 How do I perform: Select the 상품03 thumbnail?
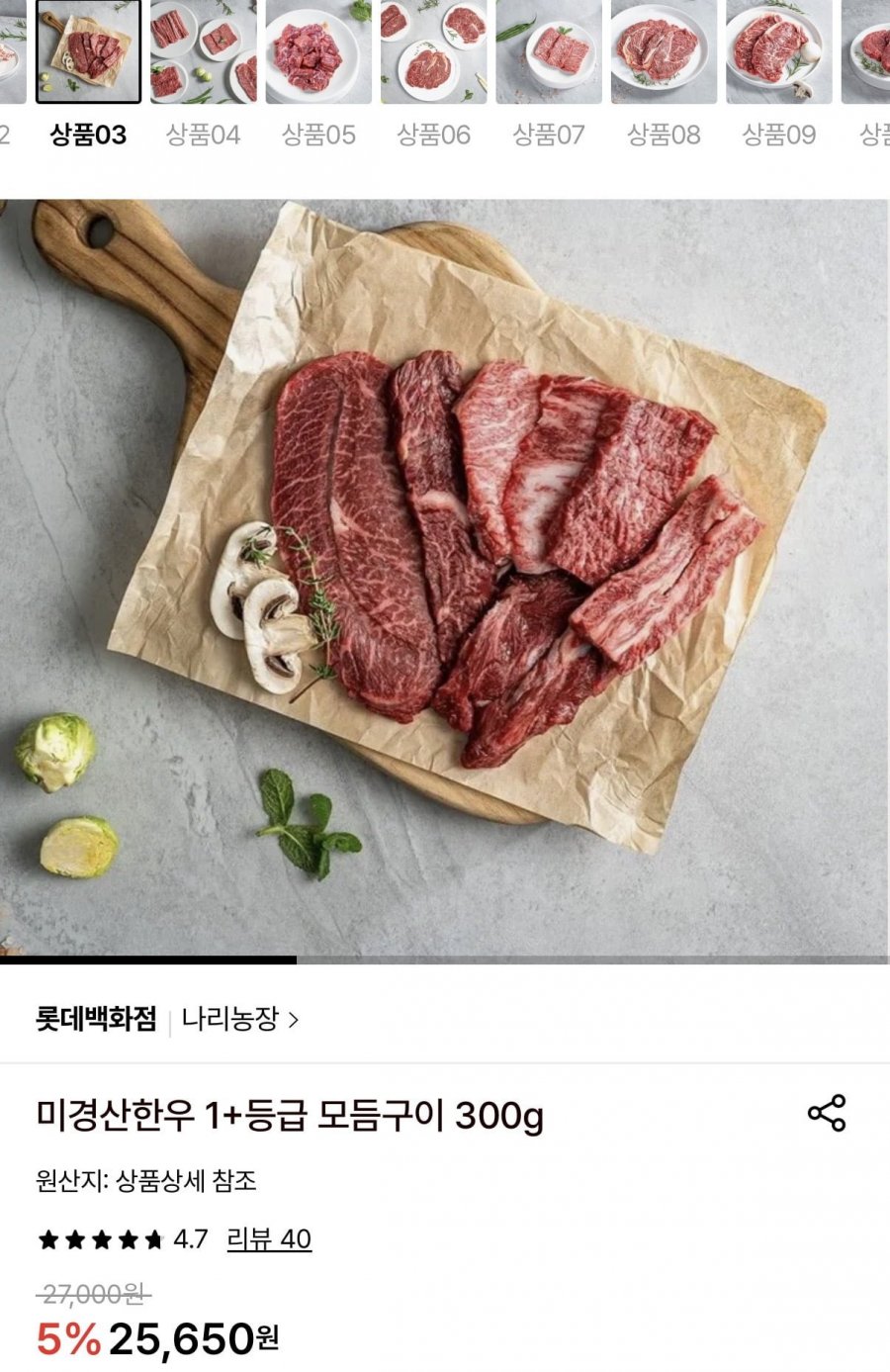pyautogui.click(x=88, y=54)
